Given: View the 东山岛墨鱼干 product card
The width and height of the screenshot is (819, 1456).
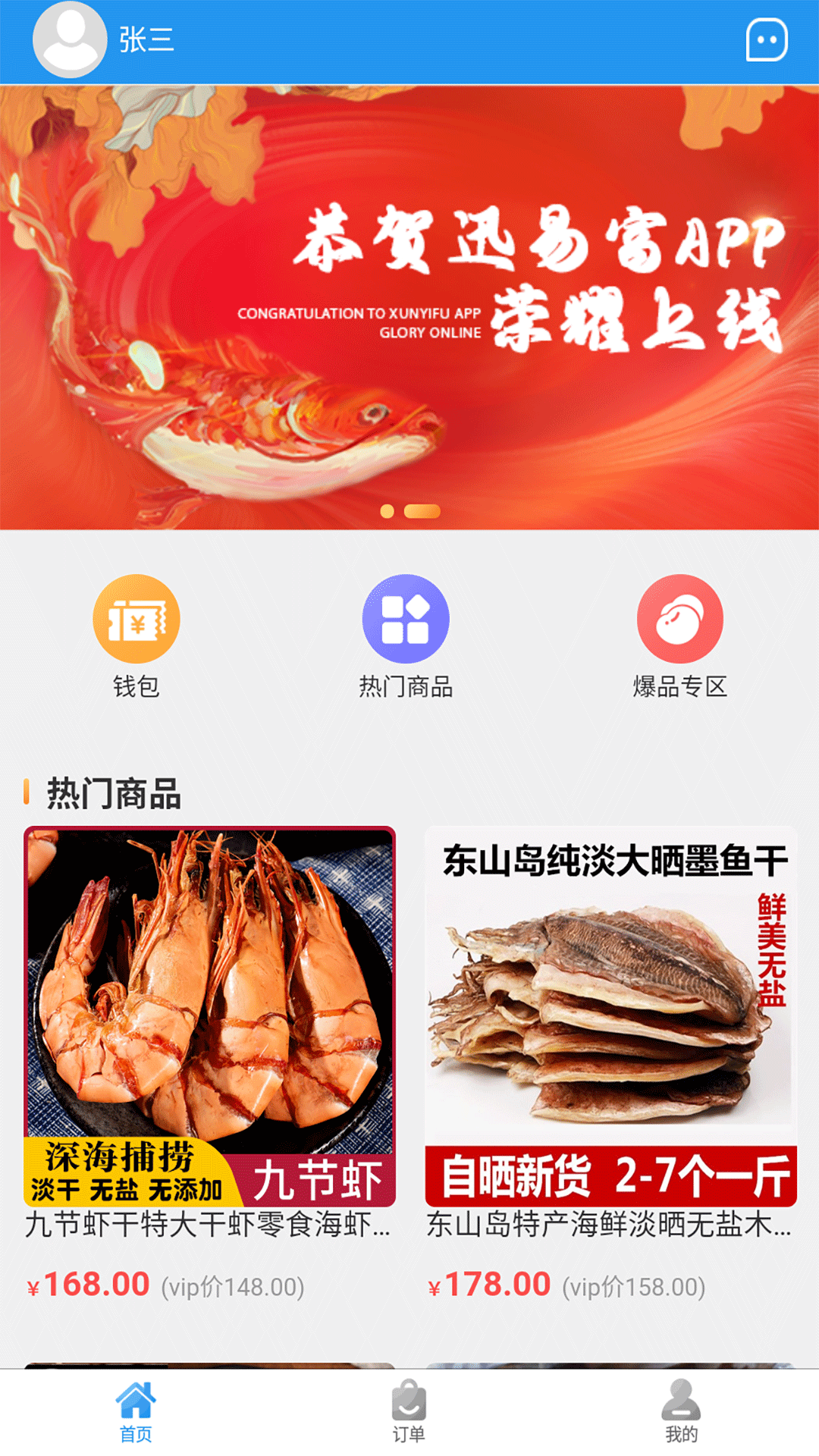Looking at the screenshot, I should pos(610,1016).
